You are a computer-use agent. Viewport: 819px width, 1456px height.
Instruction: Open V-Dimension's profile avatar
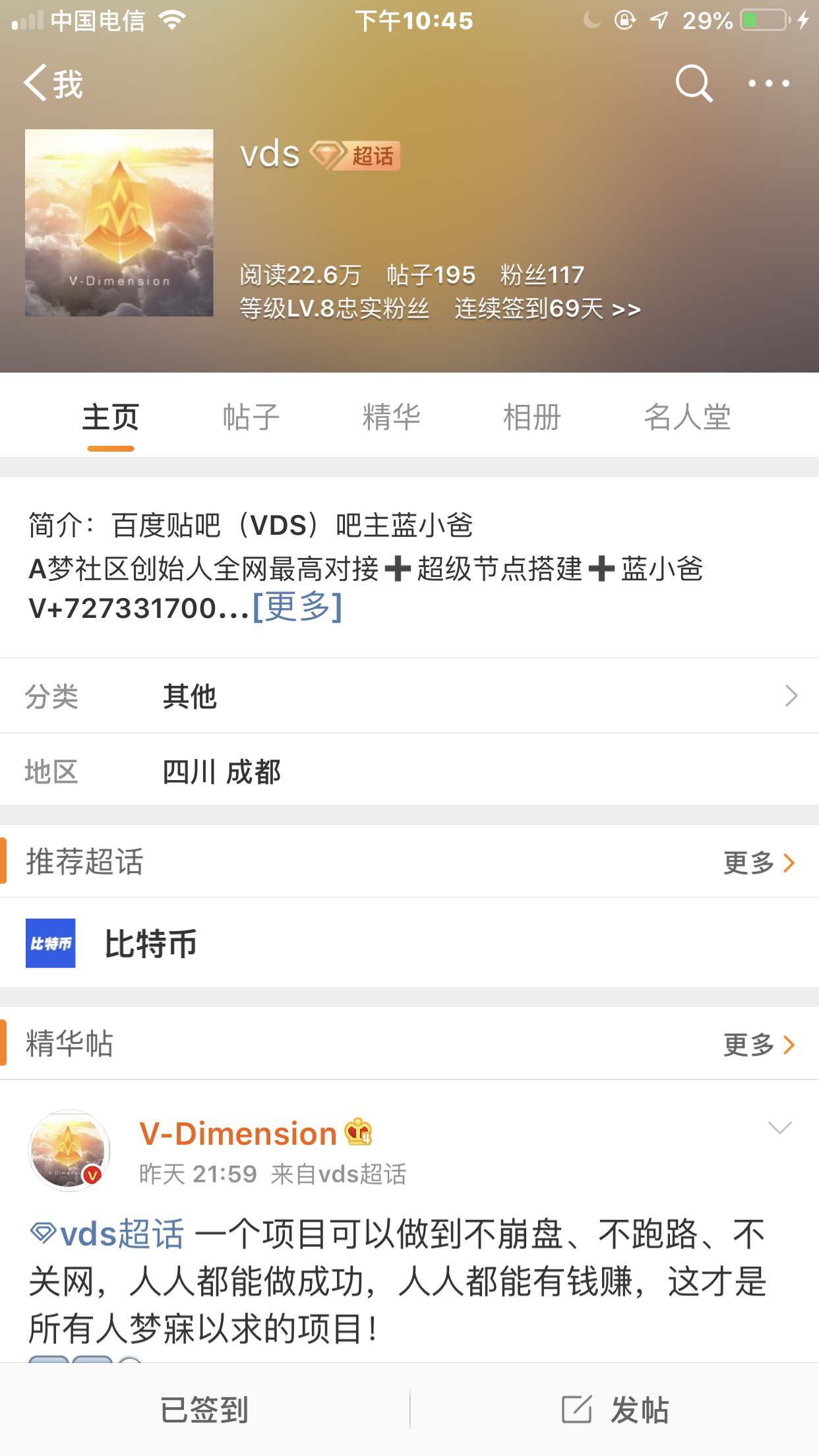(69, 1151)
